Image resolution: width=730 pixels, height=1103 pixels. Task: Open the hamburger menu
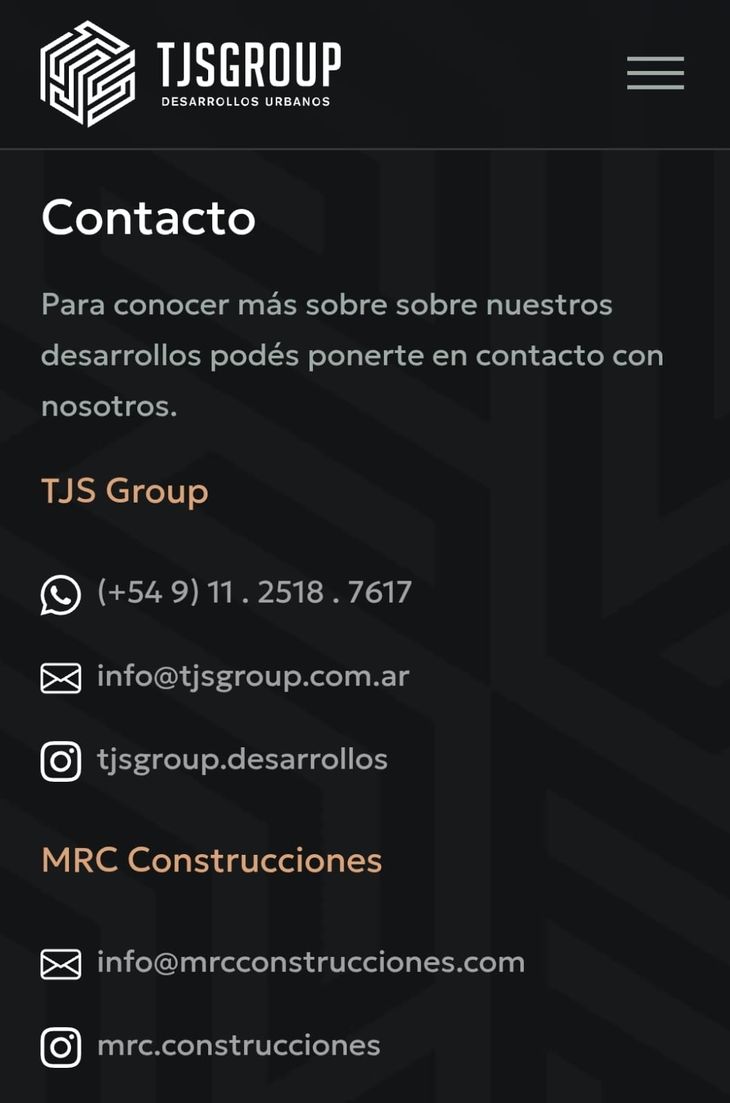[655, 73]
